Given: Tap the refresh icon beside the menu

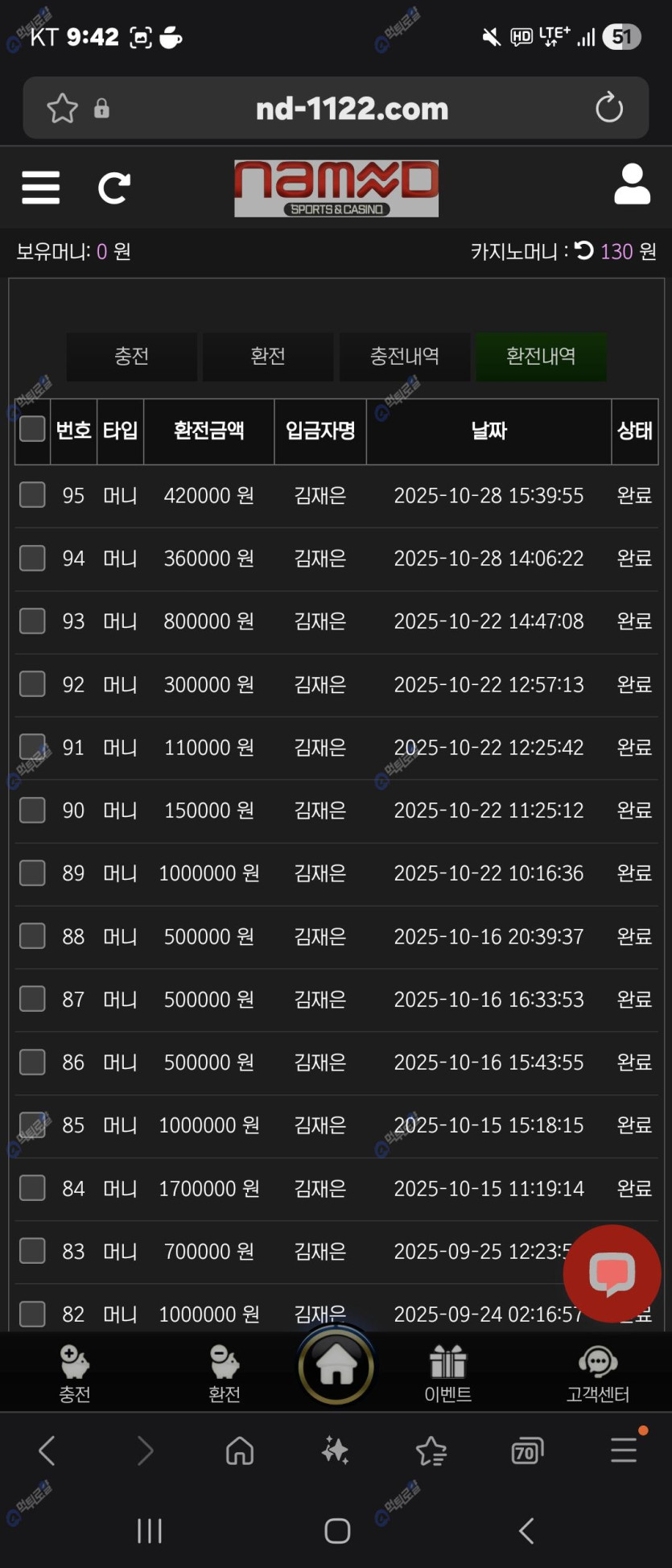Looking at the screenshot, I should (113, 188).
